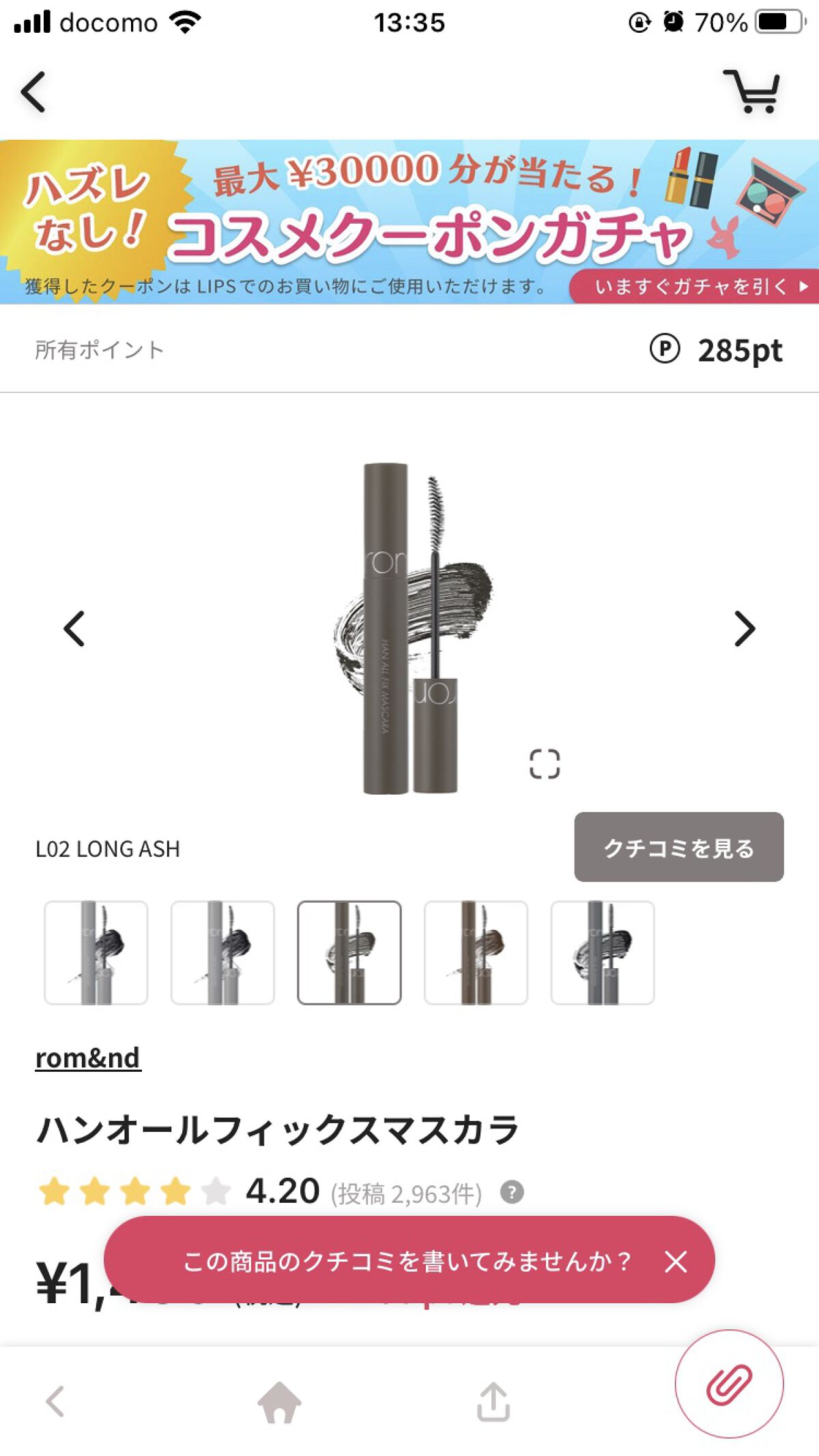Screen dimensions: 819x1456
Task: Open the cosmetics coupon gacha banner
Action: 409,222
